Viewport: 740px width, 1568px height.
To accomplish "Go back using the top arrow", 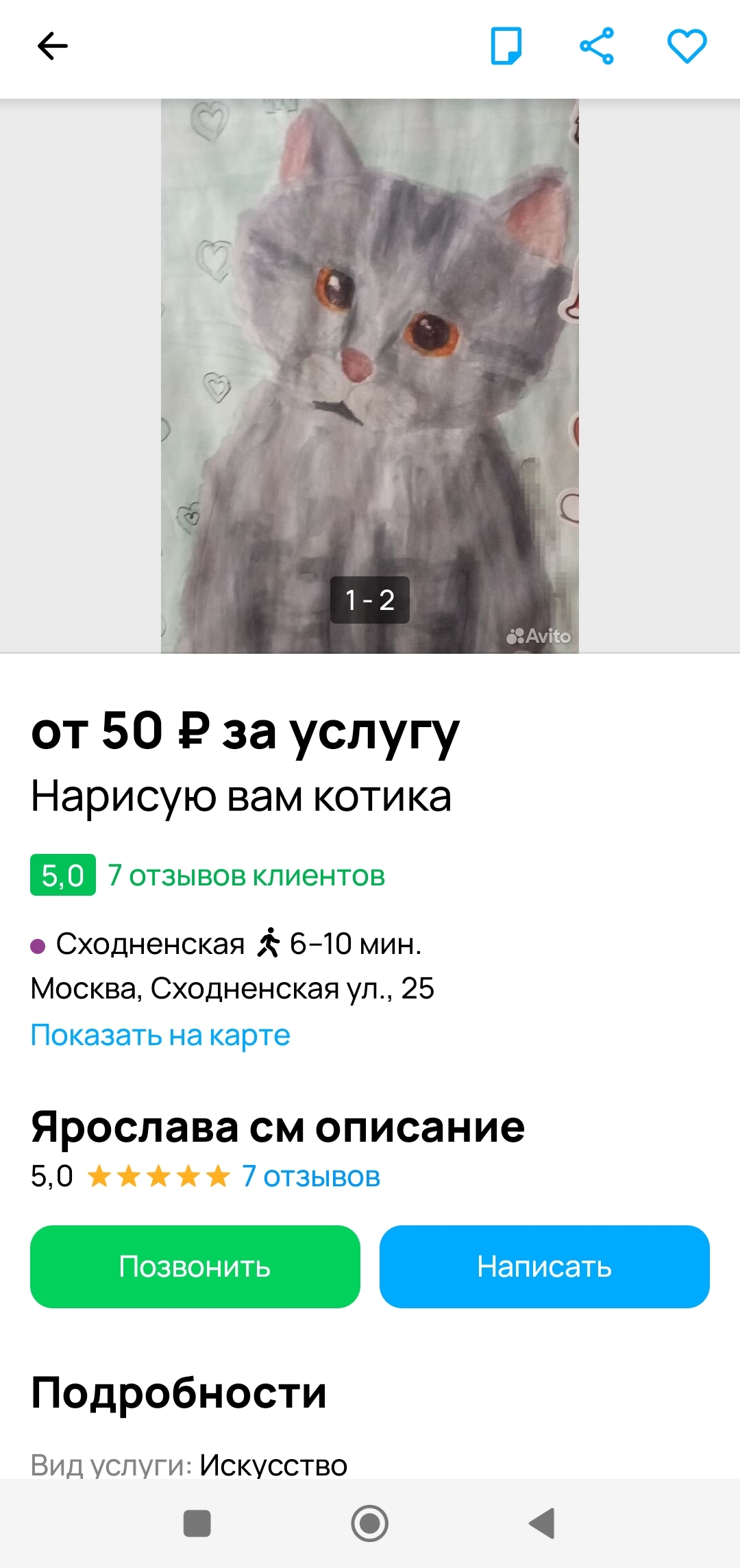I will tap(52, 47).
